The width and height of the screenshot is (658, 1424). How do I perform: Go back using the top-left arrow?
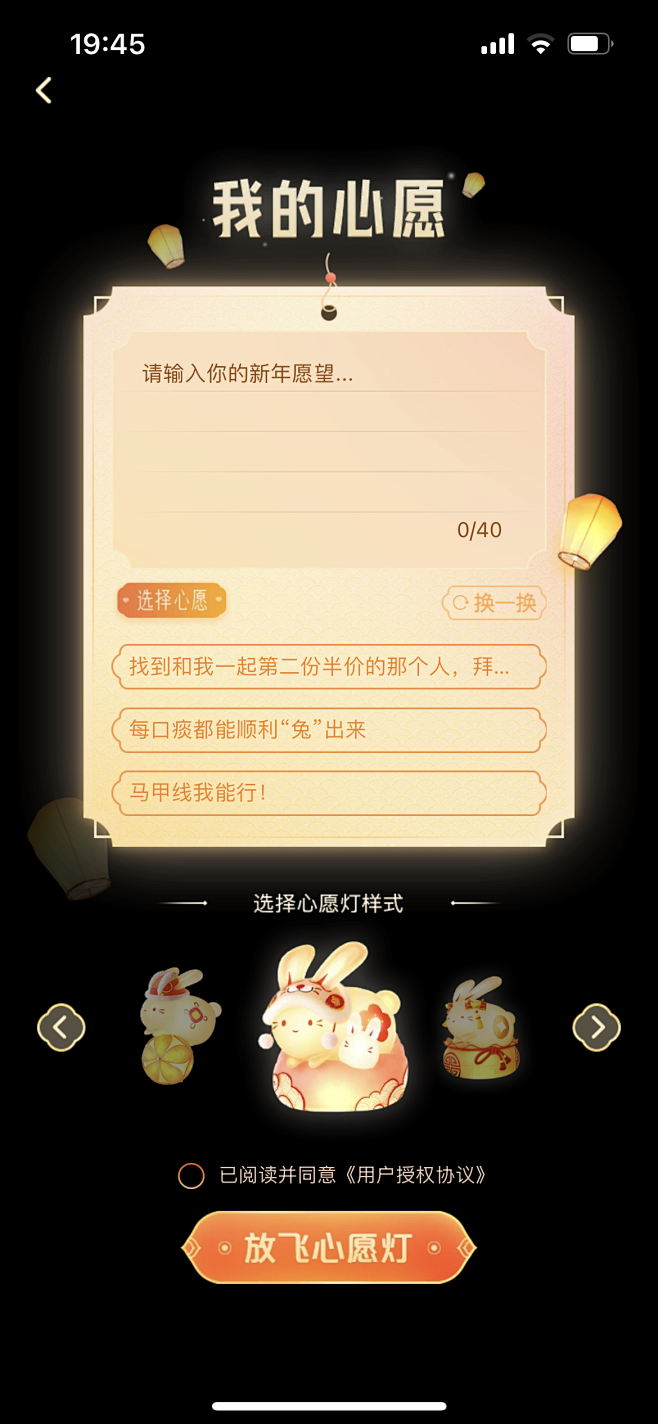[x=43, y=90]
